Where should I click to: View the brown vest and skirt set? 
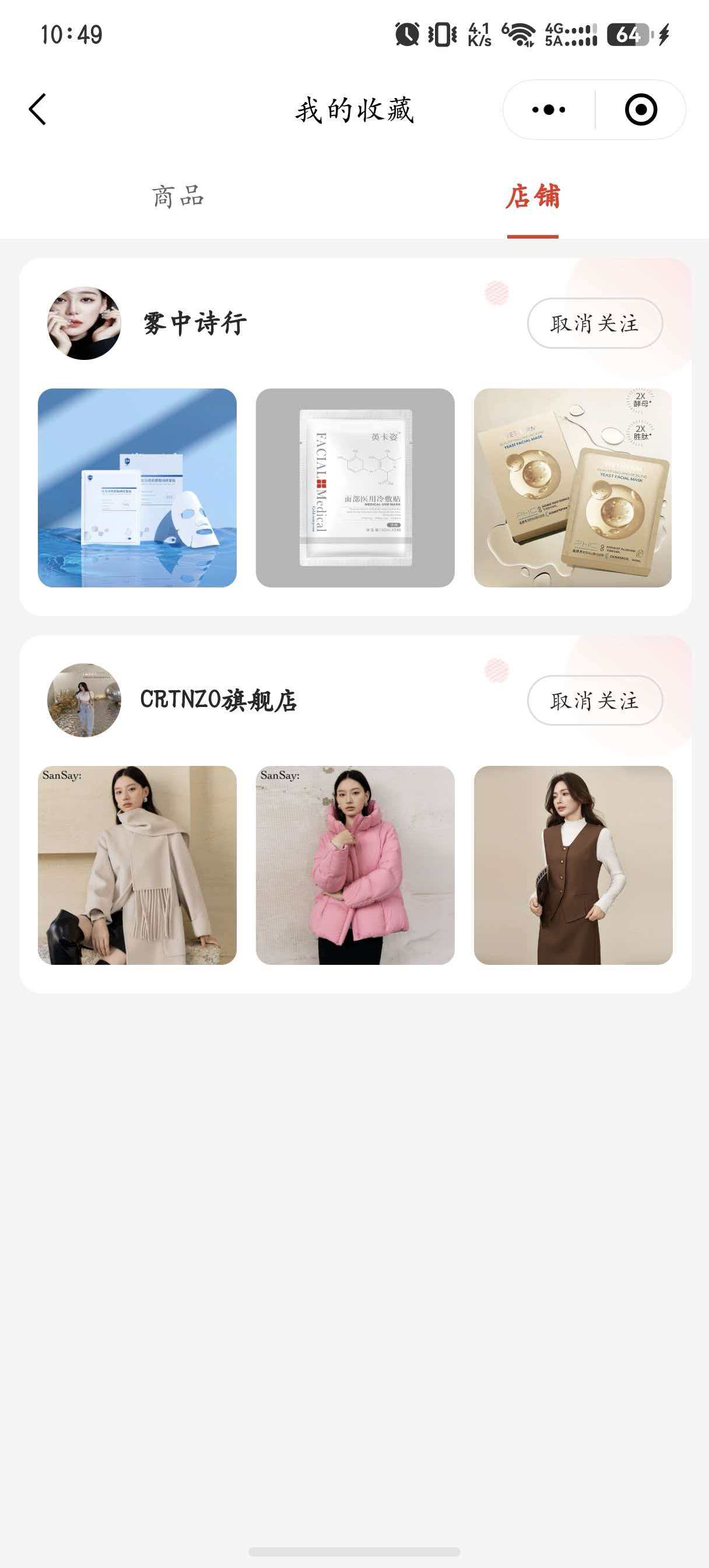573,865
